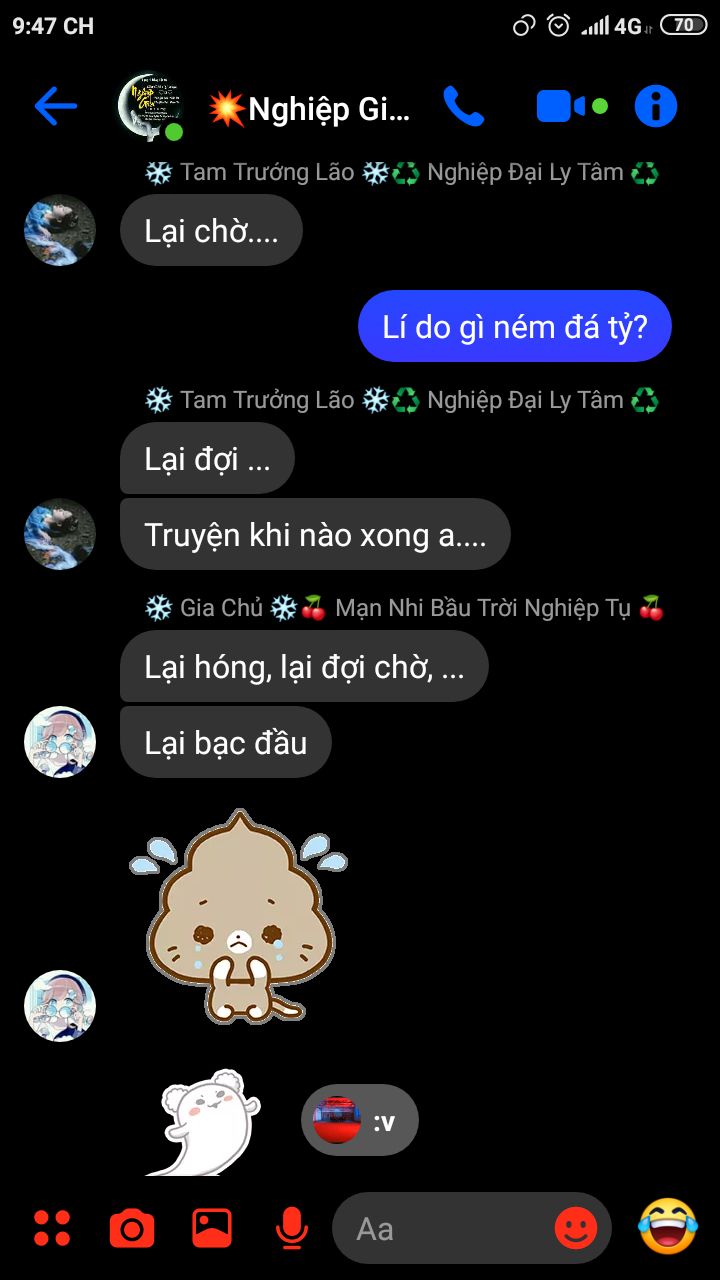Open the "Lí do gì ném đá tỷ?" message

pyautogui.click(x=515, y=326)
